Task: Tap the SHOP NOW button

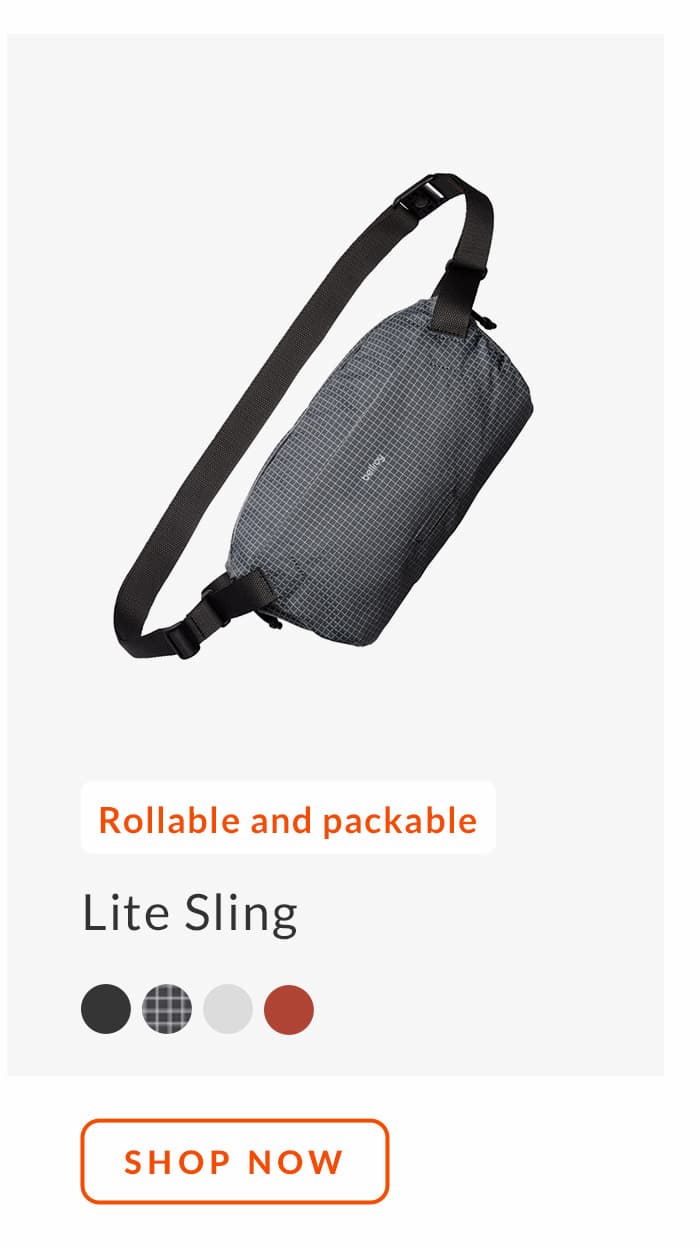Action: [234, 1161]
